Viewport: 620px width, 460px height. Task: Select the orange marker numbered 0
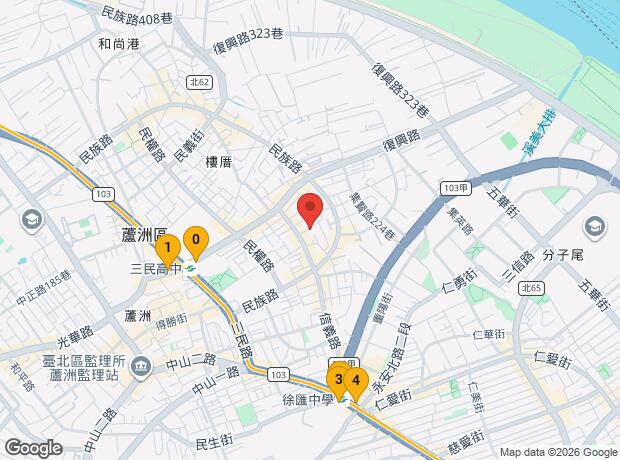tap(196, 243)
